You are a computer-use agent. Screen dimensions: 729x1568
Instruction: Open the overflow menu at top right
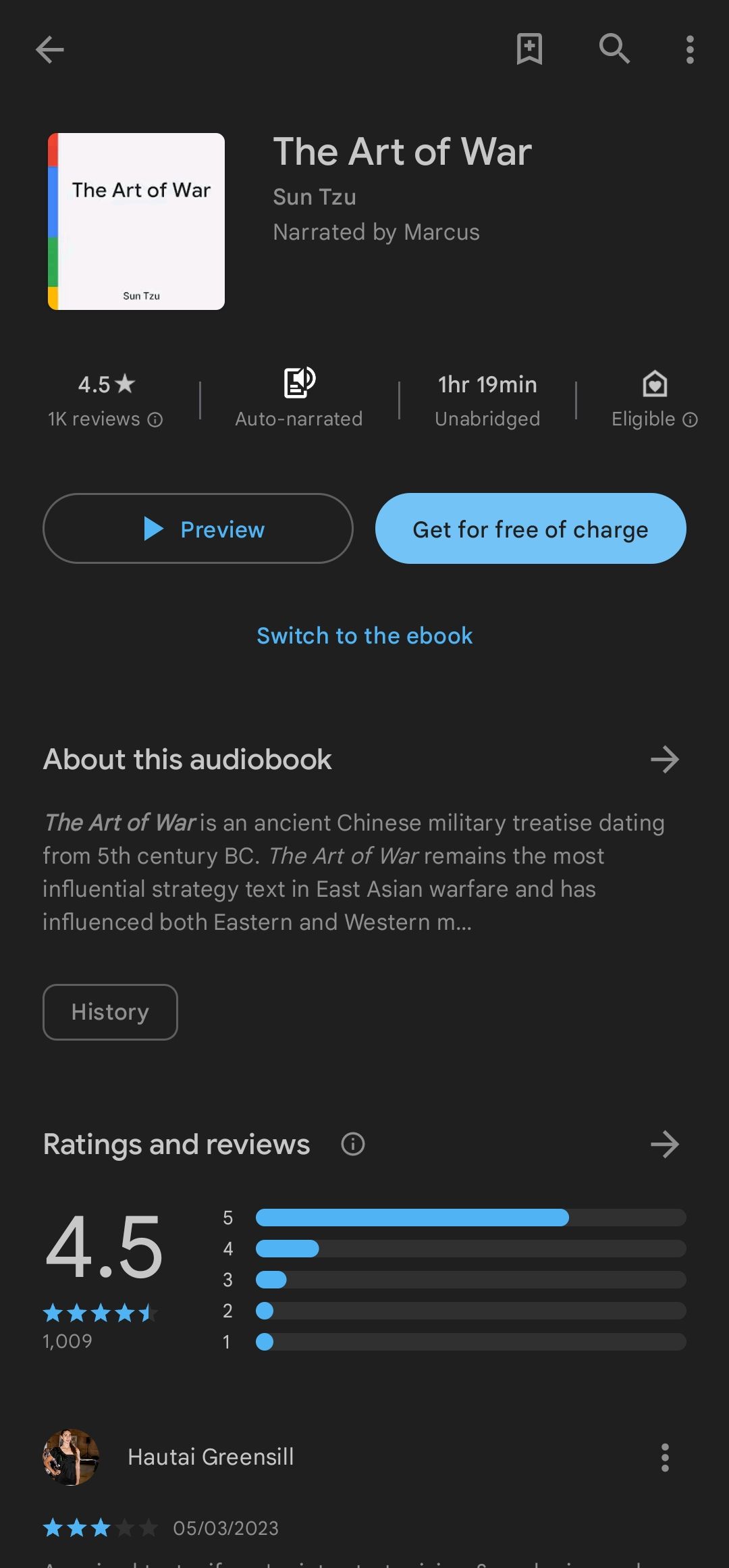690,49
